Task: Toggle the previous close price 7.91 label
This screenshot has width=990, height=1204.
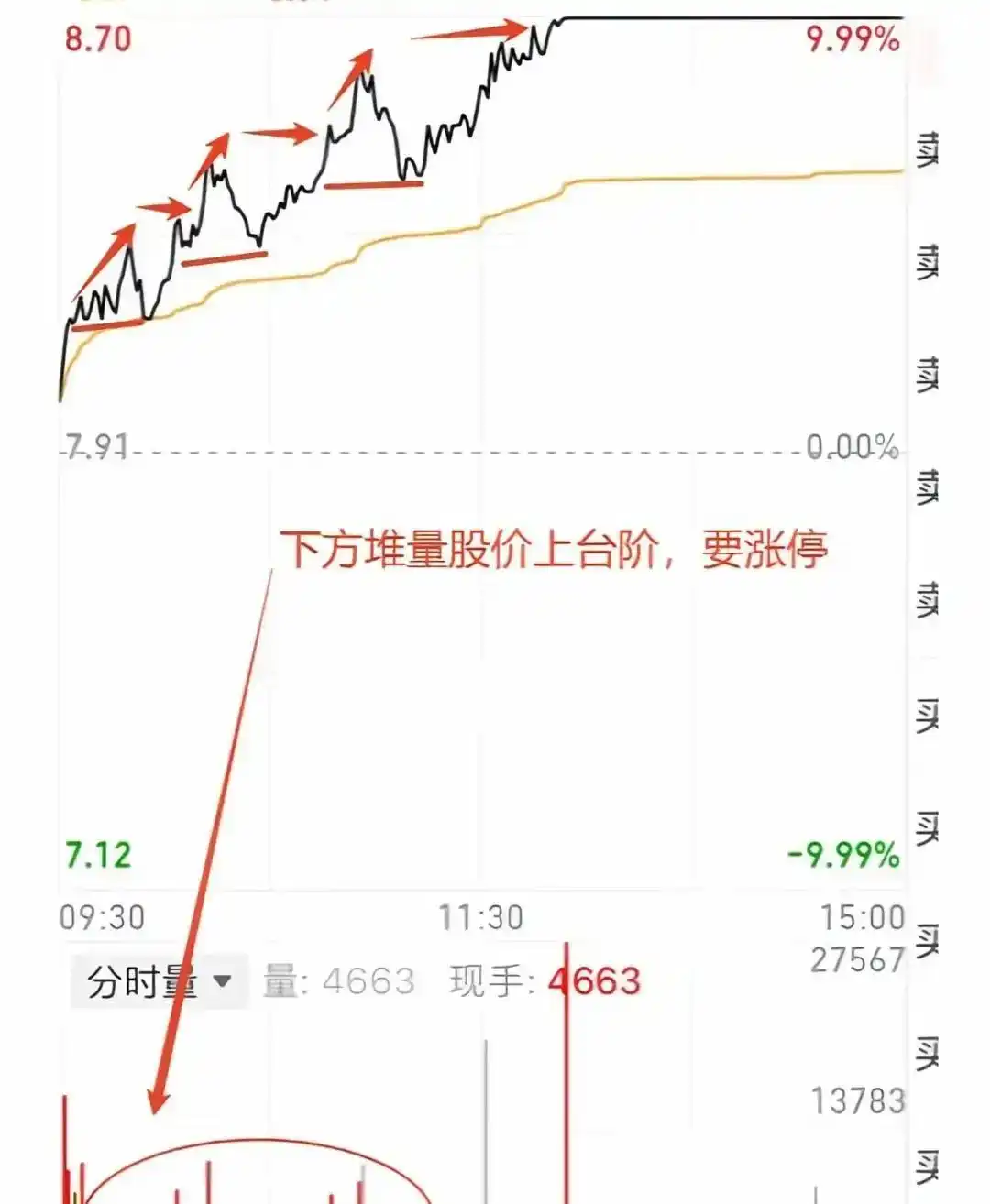Action: (94, 446)
